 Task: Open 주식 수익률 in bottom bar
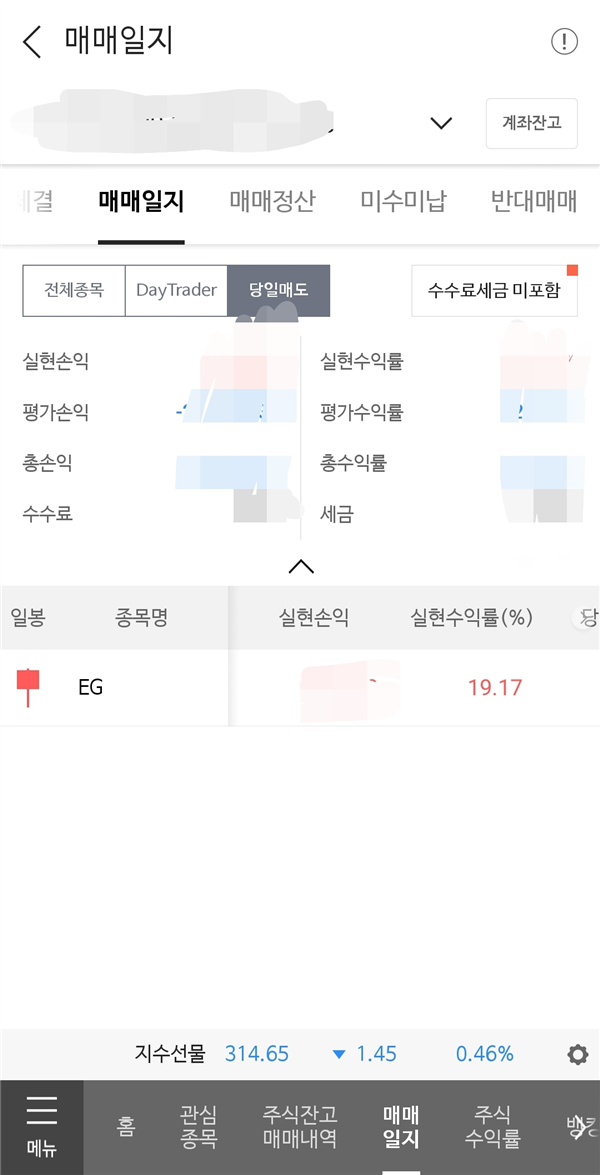click(x=492, y=1127)
